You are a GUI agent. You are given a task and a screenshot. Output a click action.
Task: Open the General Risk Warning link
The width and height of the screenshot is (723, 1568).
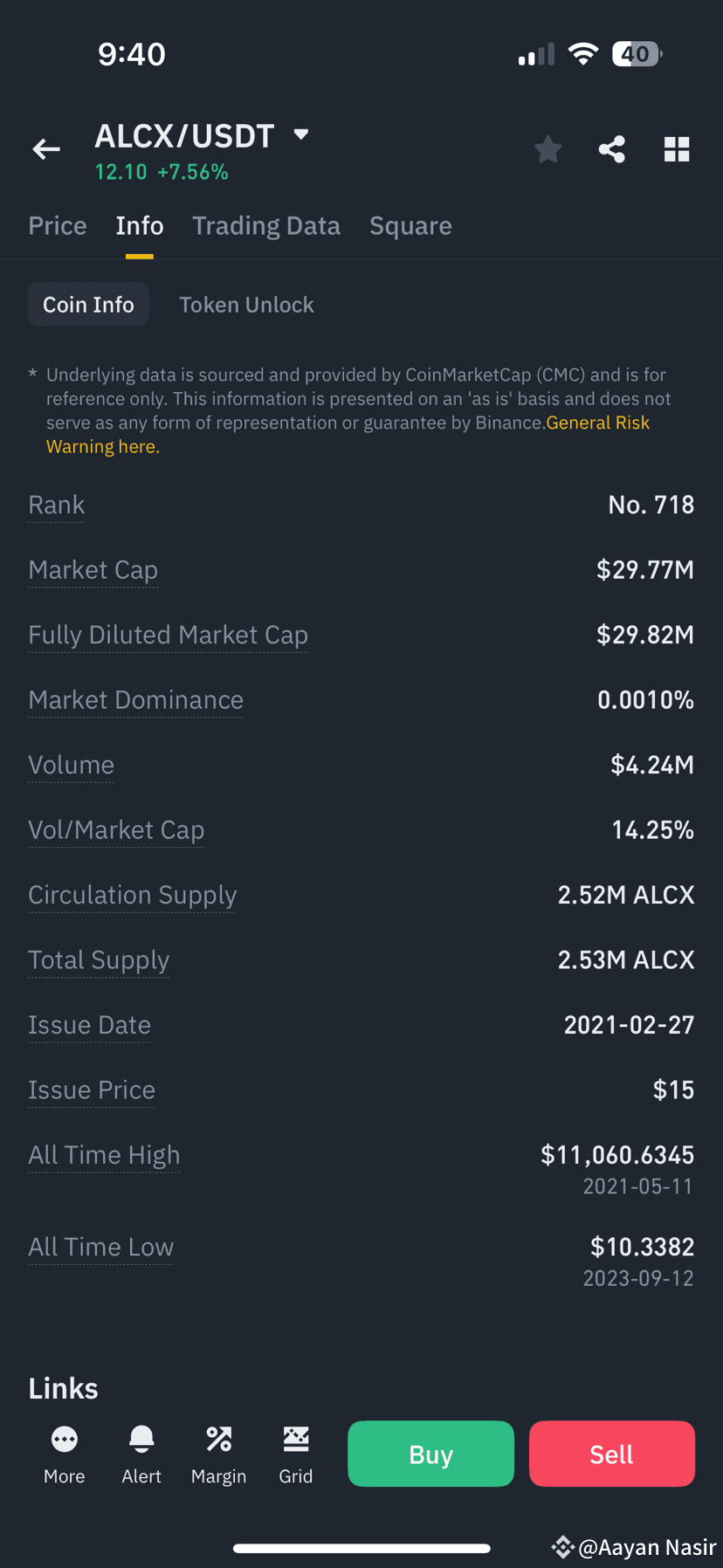click(x=599, y=423)
